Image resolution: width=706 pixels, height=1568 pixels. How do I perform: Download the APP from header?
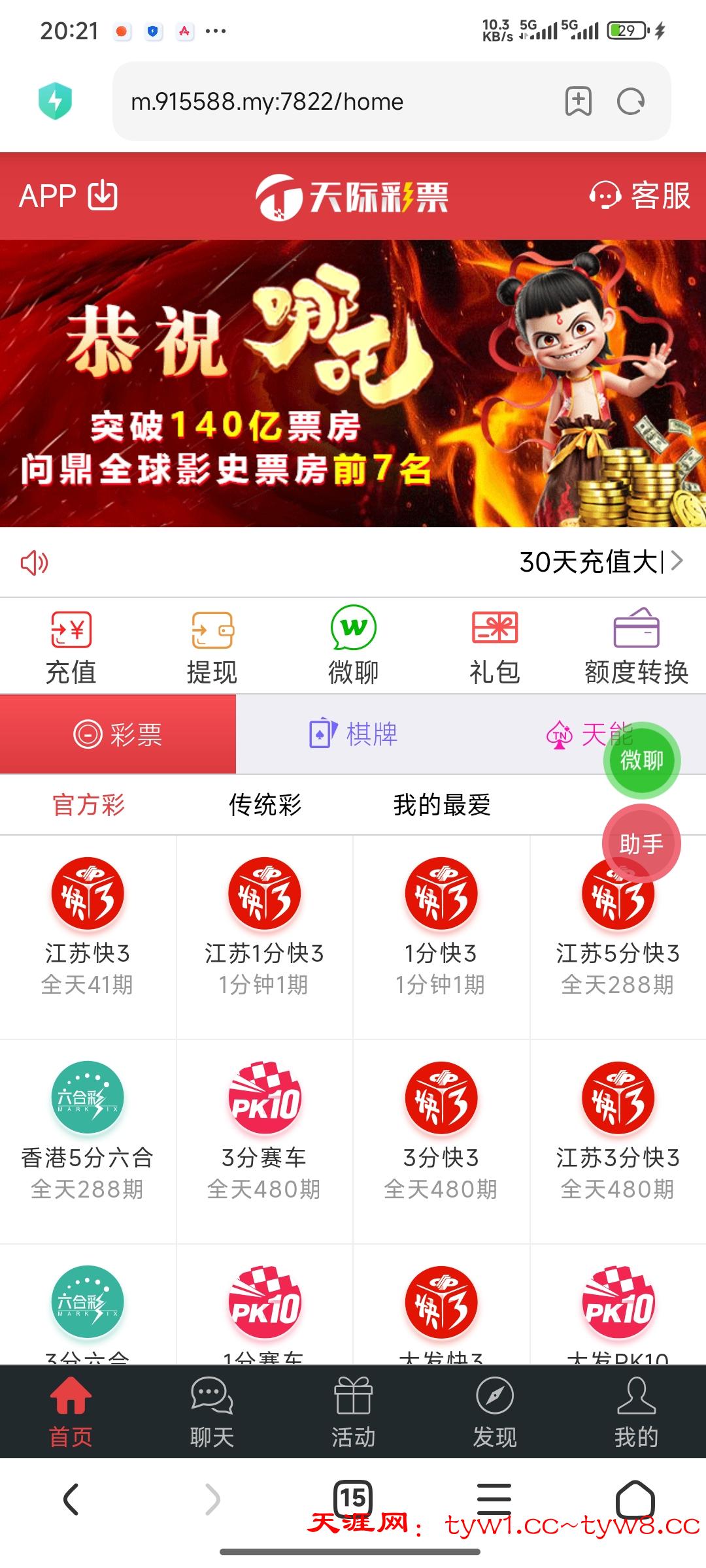tap(69, 195)
